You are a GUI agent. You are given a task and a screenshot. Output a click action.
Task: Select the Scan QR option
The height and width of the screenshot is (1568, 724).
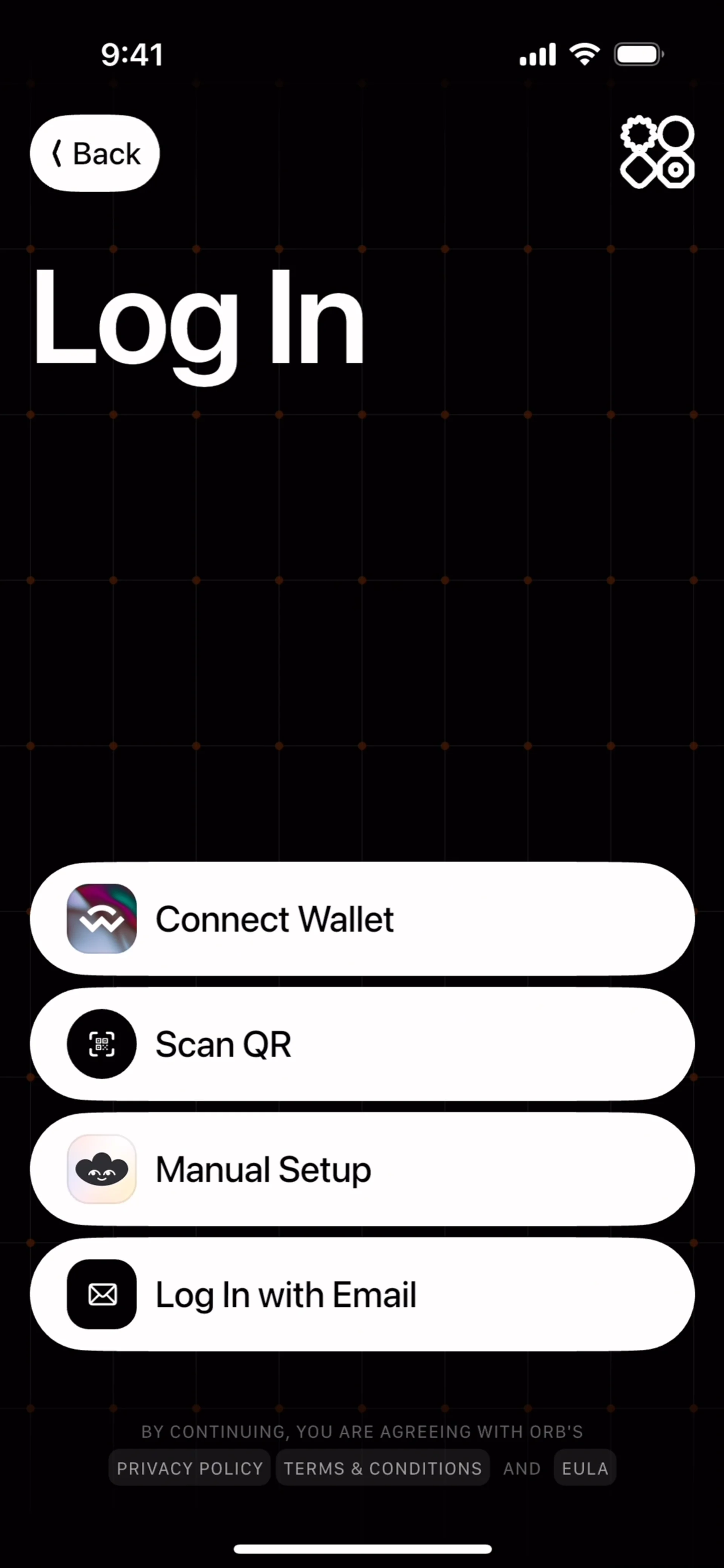pos(362,1044)
